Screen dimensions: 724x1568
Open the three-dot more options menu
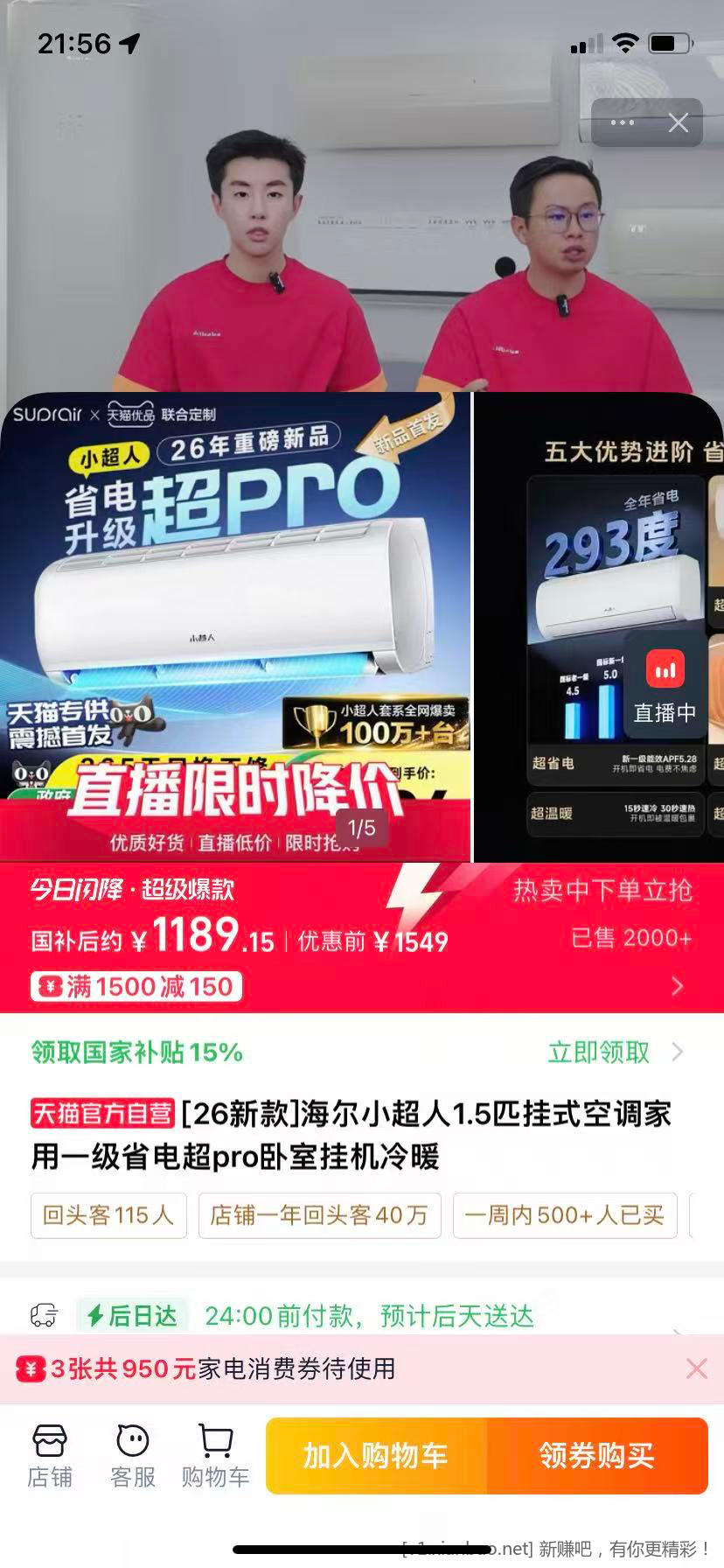(x=622, y=122)
